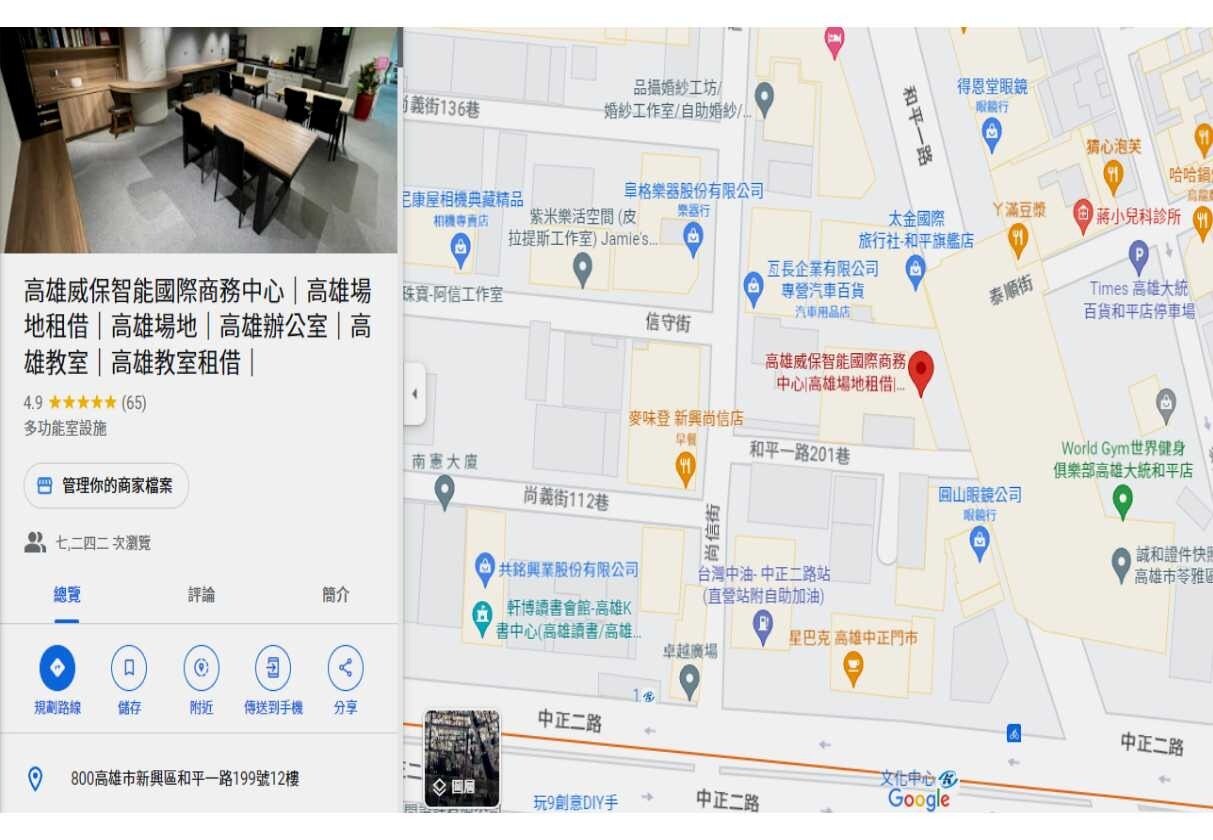Open the 圖層 map layers tile
1213x840 pixels.
tap(462, 759)
